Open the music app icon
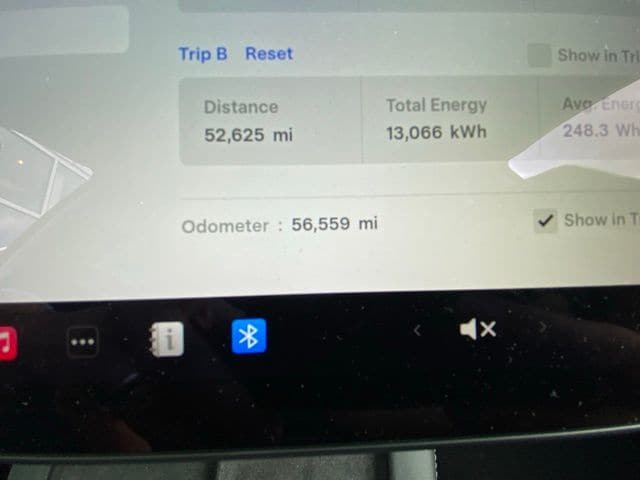640x480 pixels. coord(6,343)
